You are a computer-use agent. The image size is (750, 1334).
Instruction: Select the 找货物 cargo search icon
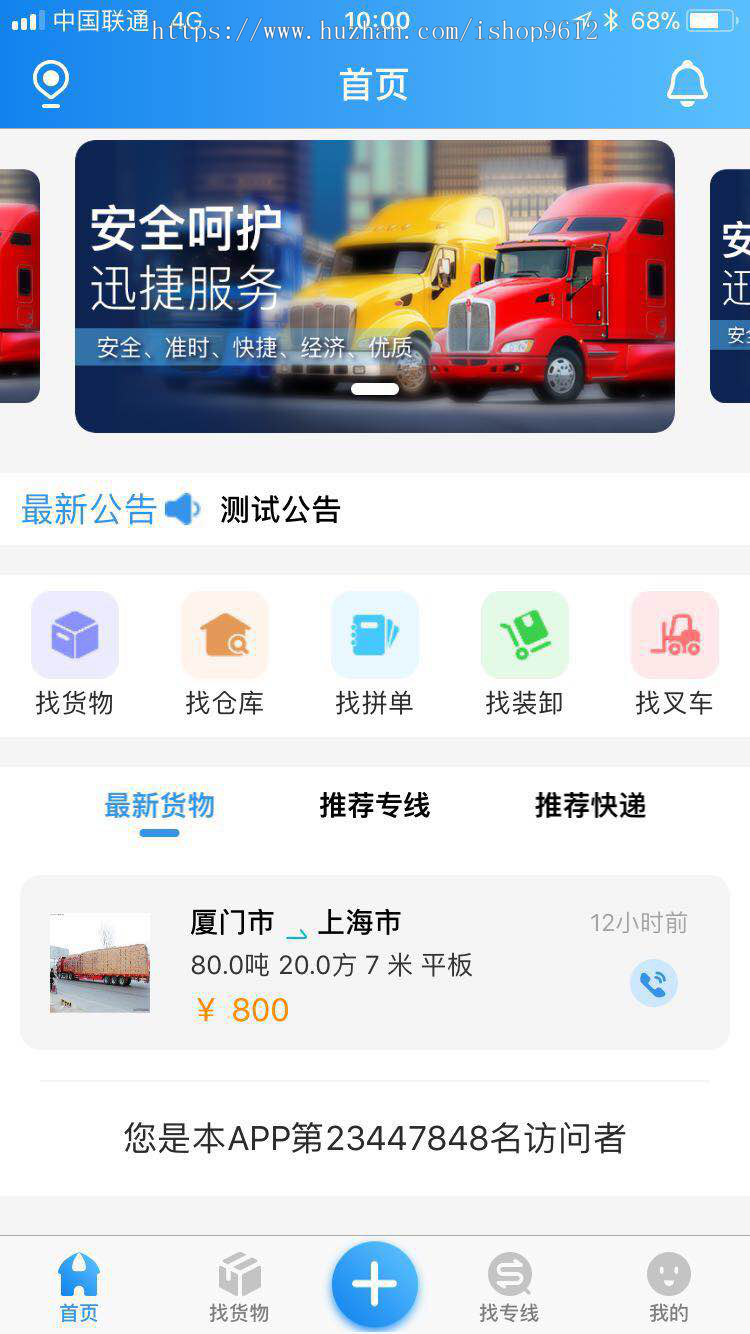(x=75, y=634)
